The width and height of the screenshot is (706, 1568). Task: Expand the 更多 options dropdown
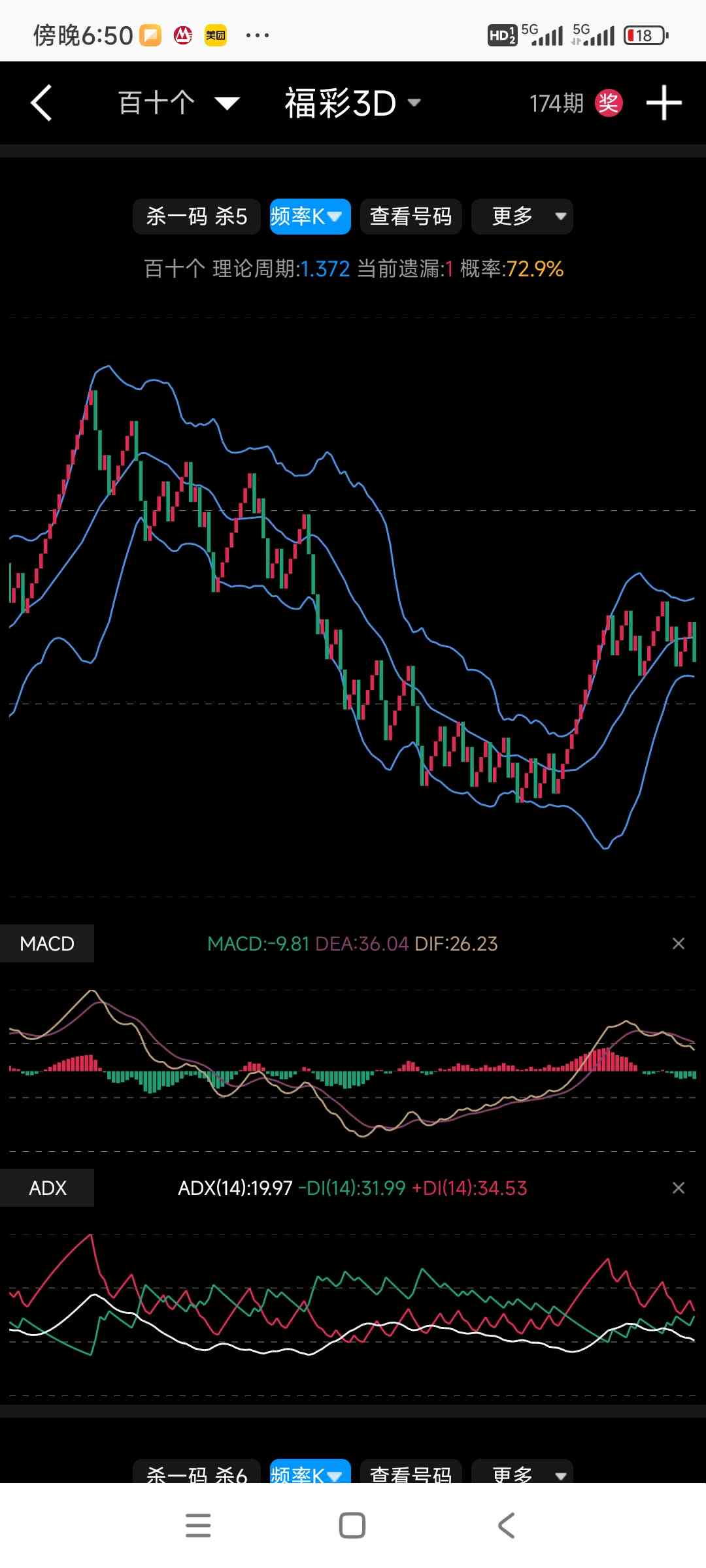[522, 216]
